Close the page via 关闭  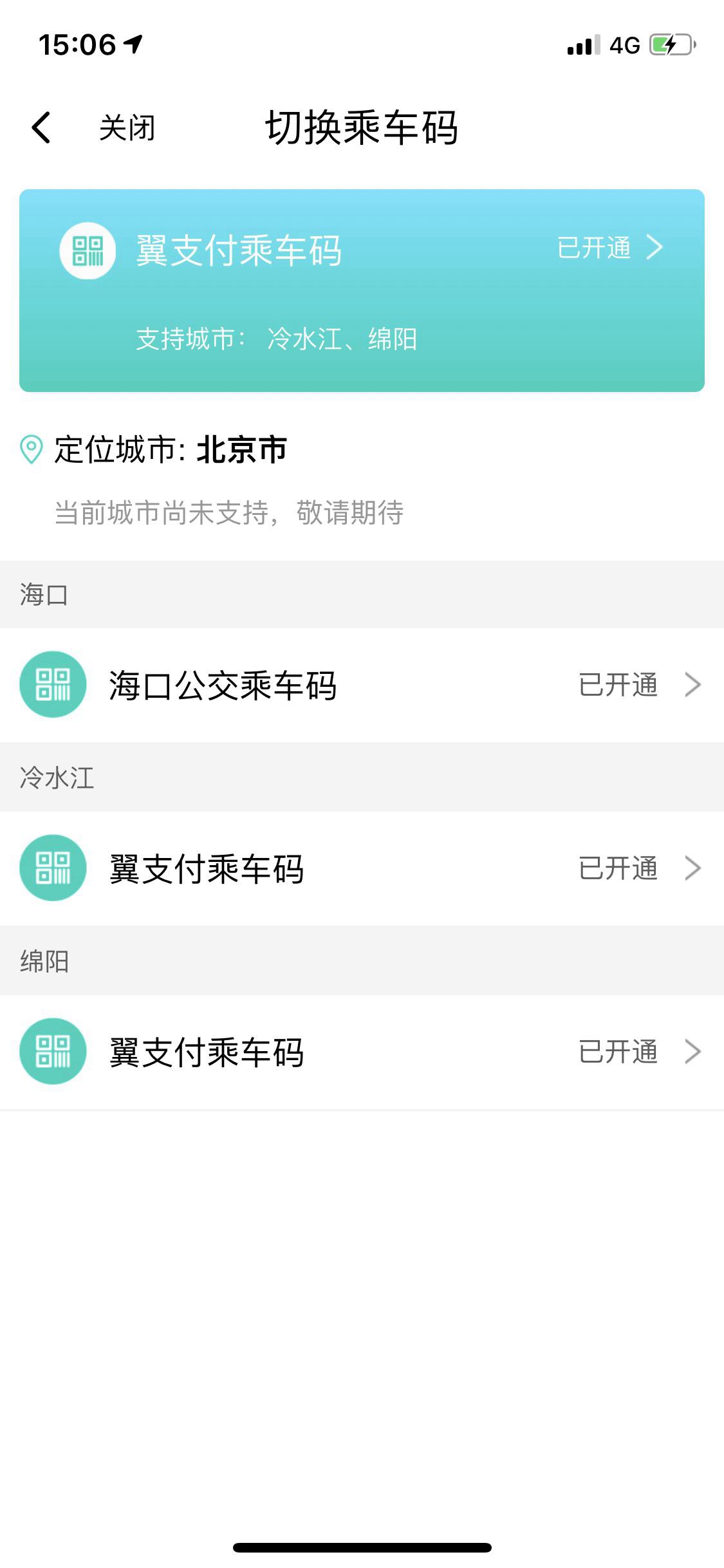coord(127,127)
